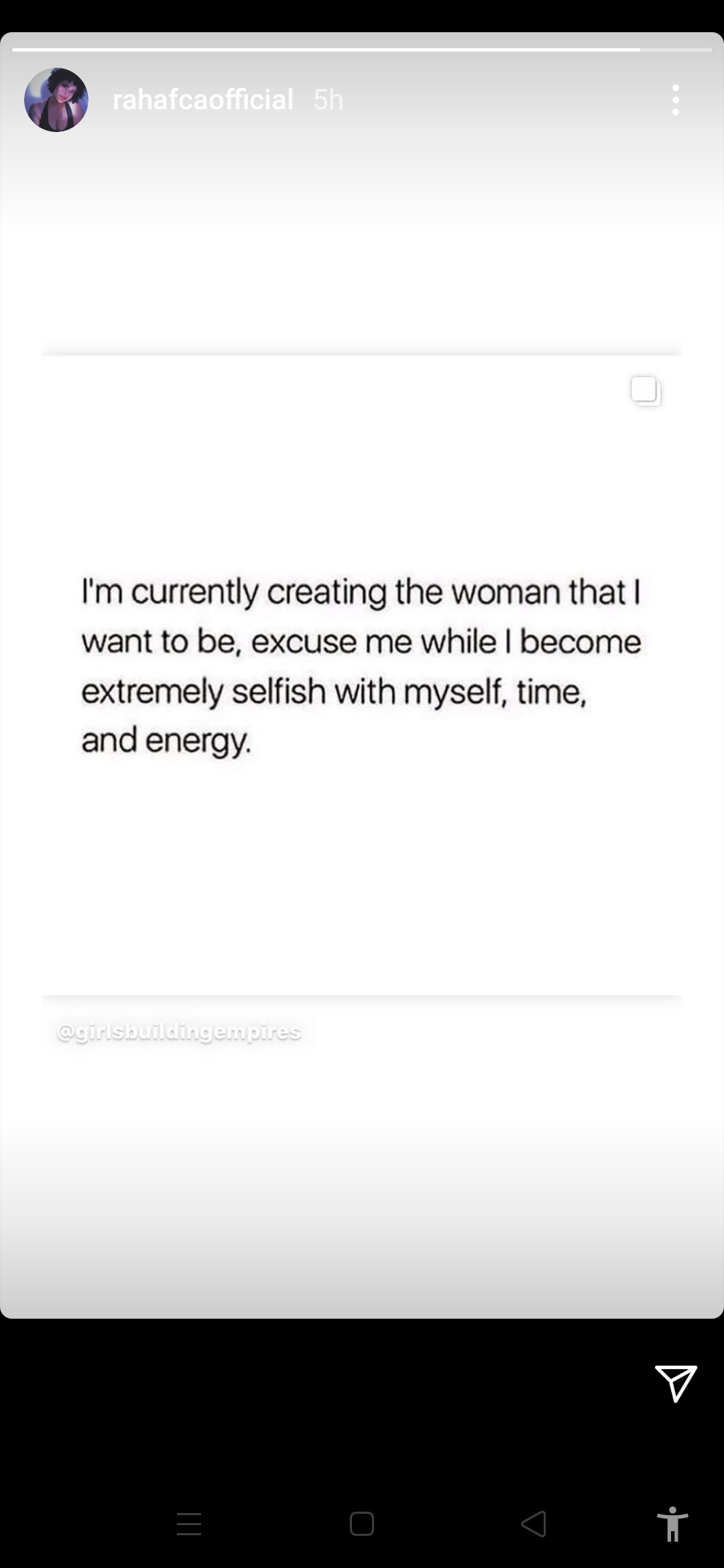Open the accessibility shortcut button
Viewport: 724px width, 1568px height.
(x=672, y=1524)
